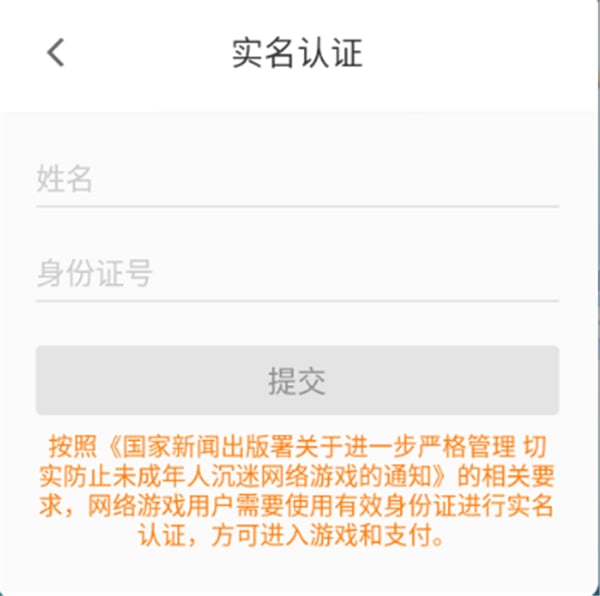Go back from 实名认证 page

(55, 53)
